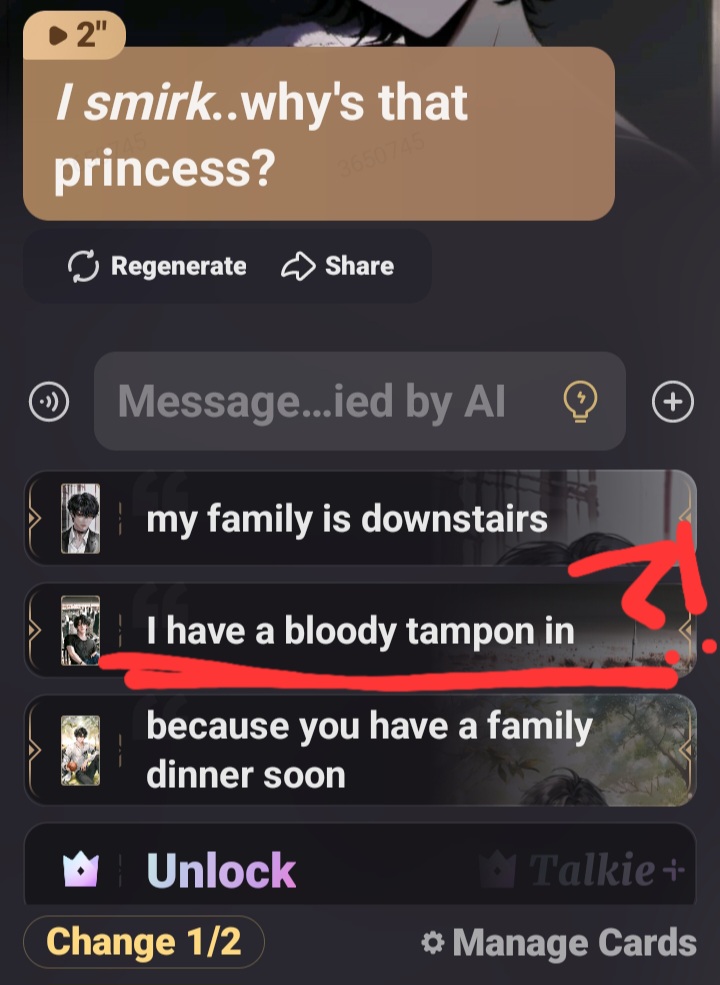Screen dimensions: 720x985
Task: Regenerate the AI reply
Action: click(157, 266)
